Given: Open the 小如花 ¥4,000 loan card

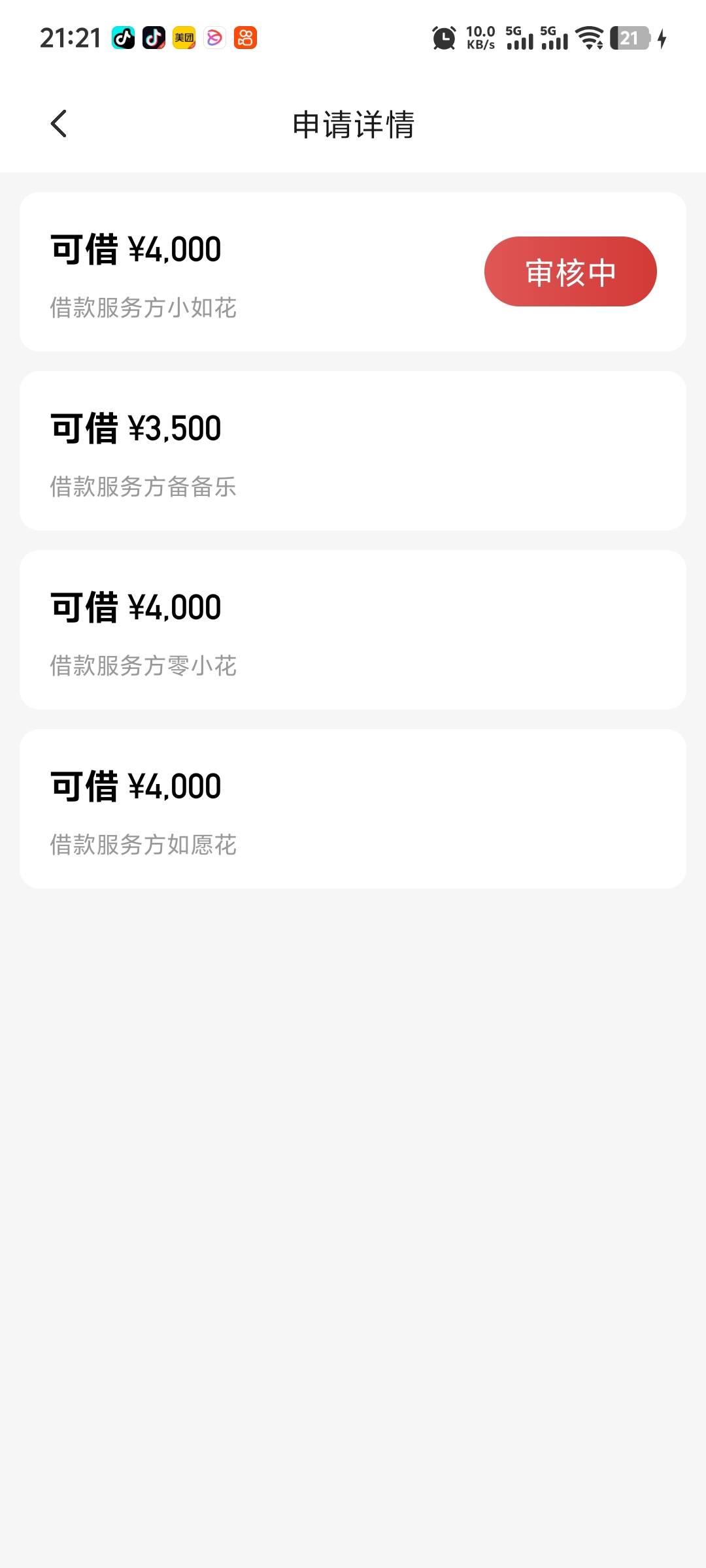Looking at the screenshot, I should click(x=353, y=272).
